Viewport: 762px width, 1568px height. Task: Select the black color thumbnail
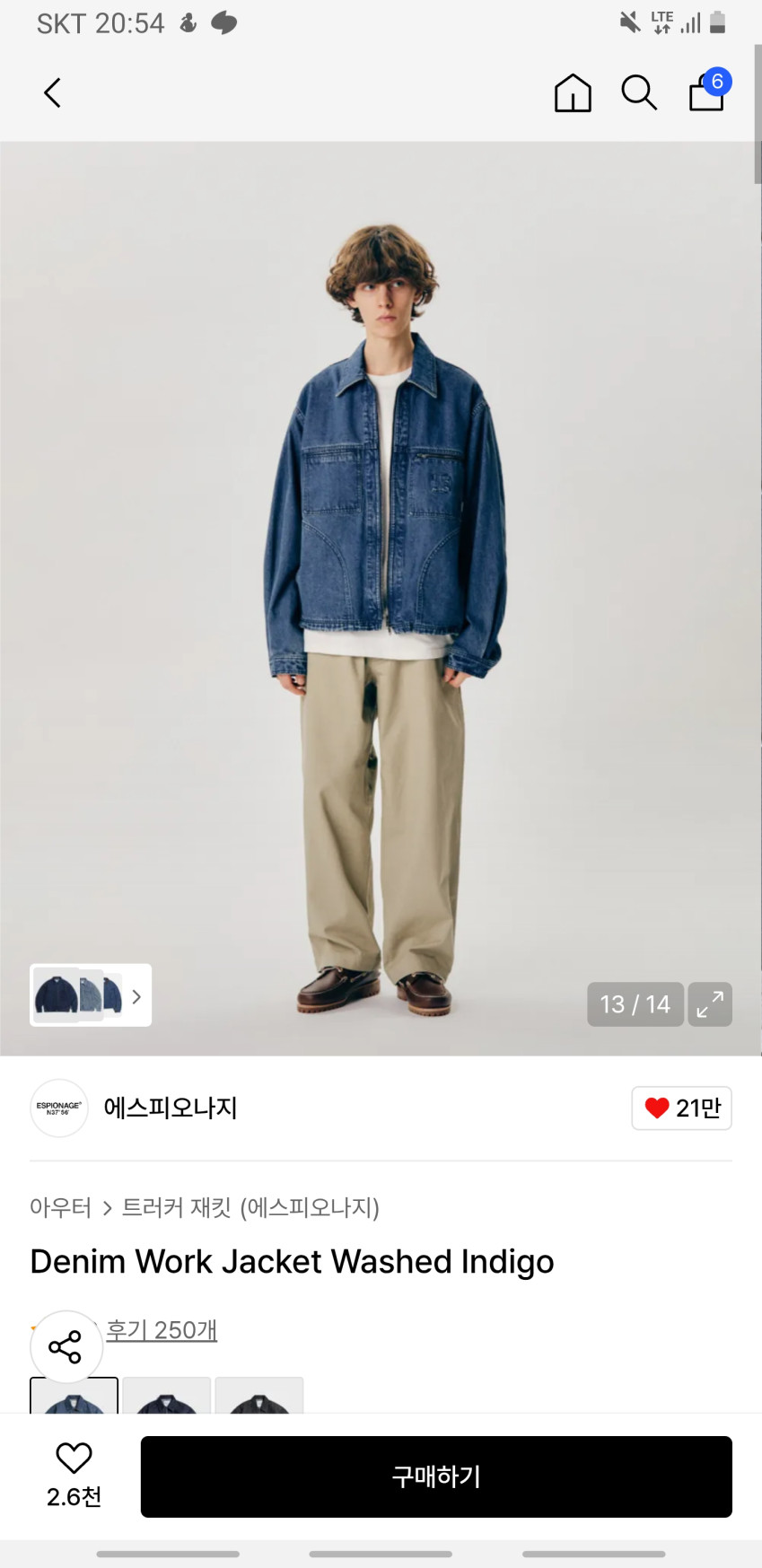(259, 1397)
